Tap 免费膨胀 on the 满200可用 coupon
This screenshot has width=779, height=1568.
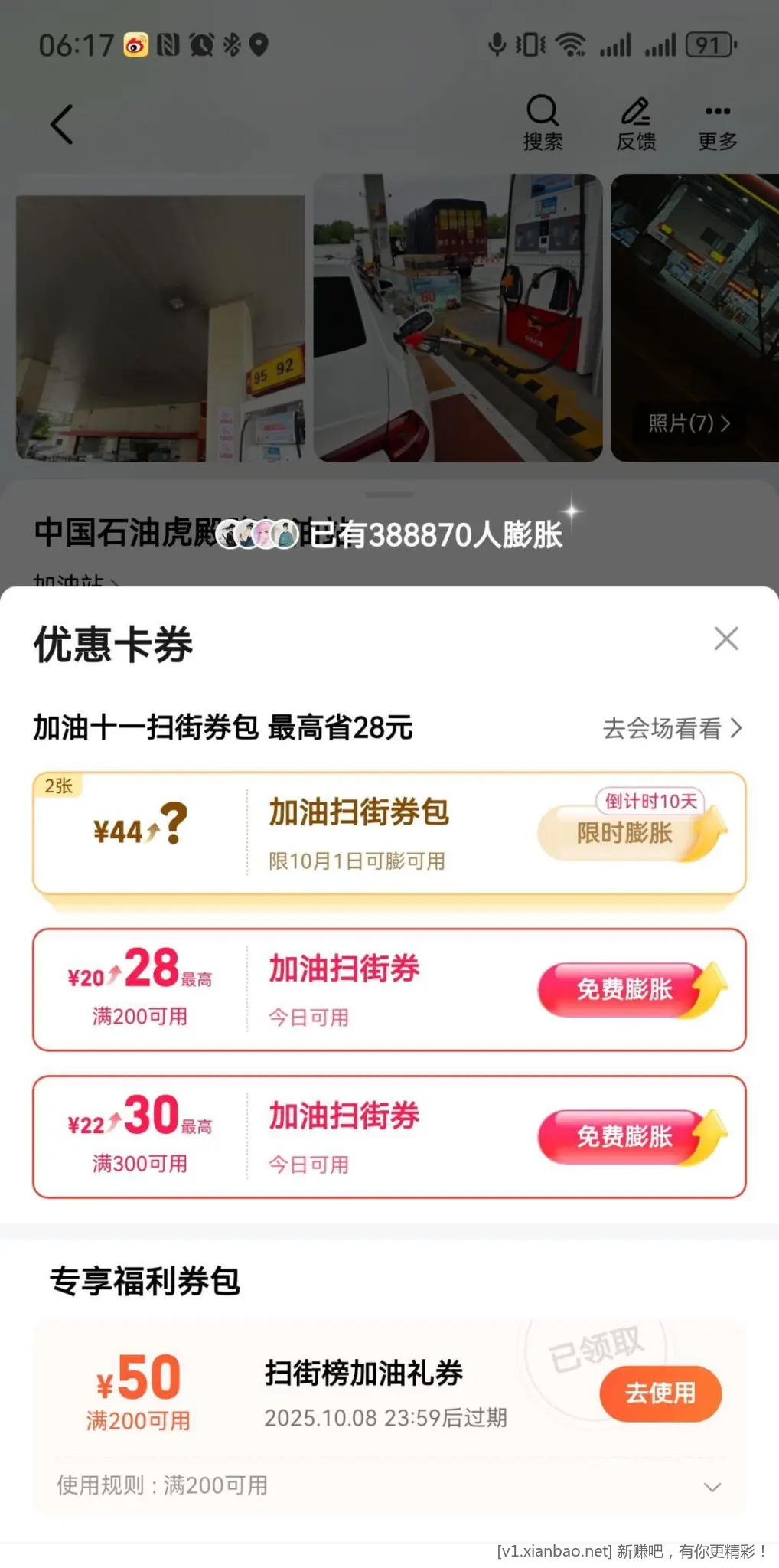coord(624,989)
